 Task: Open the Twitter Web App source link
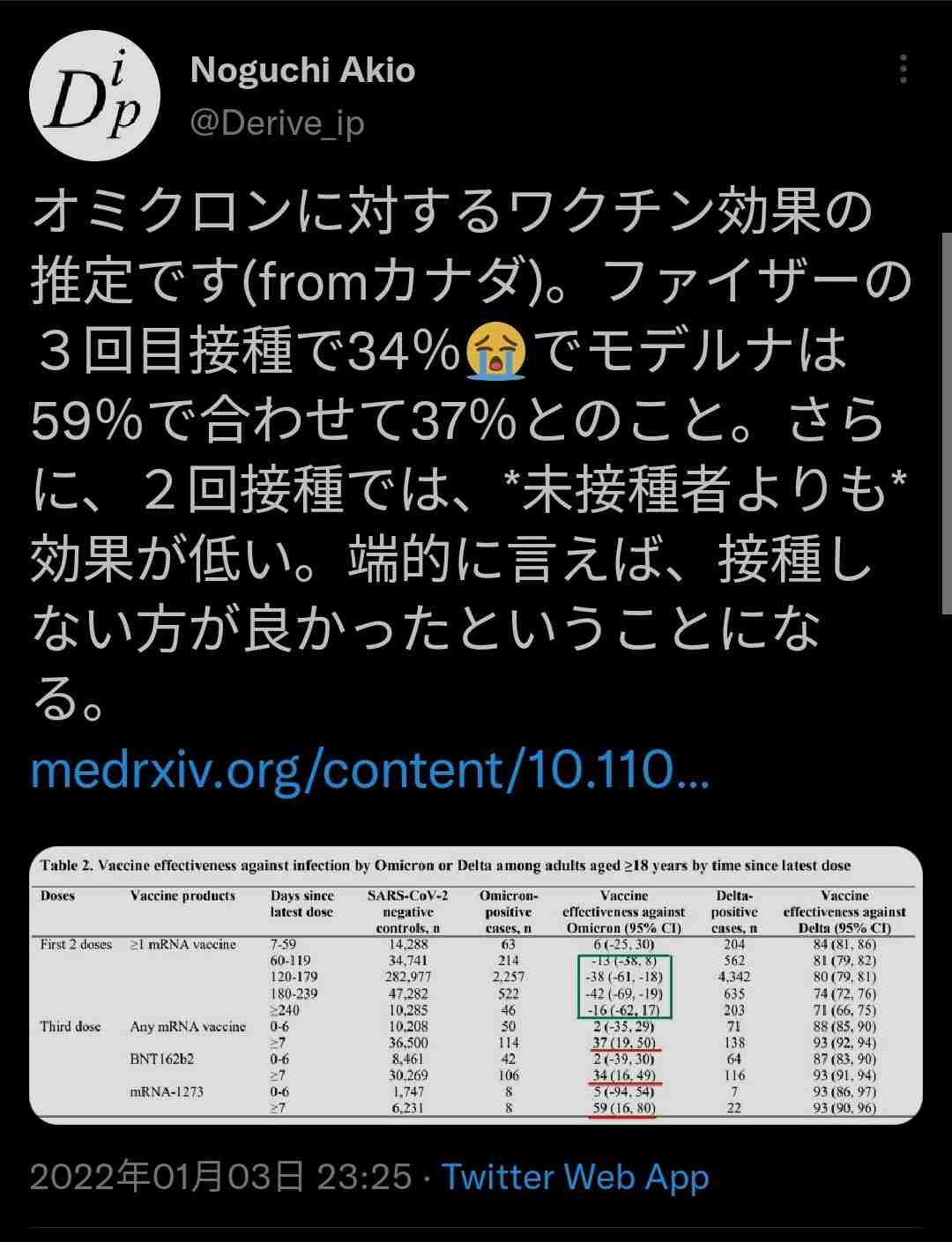point(573,1176)
